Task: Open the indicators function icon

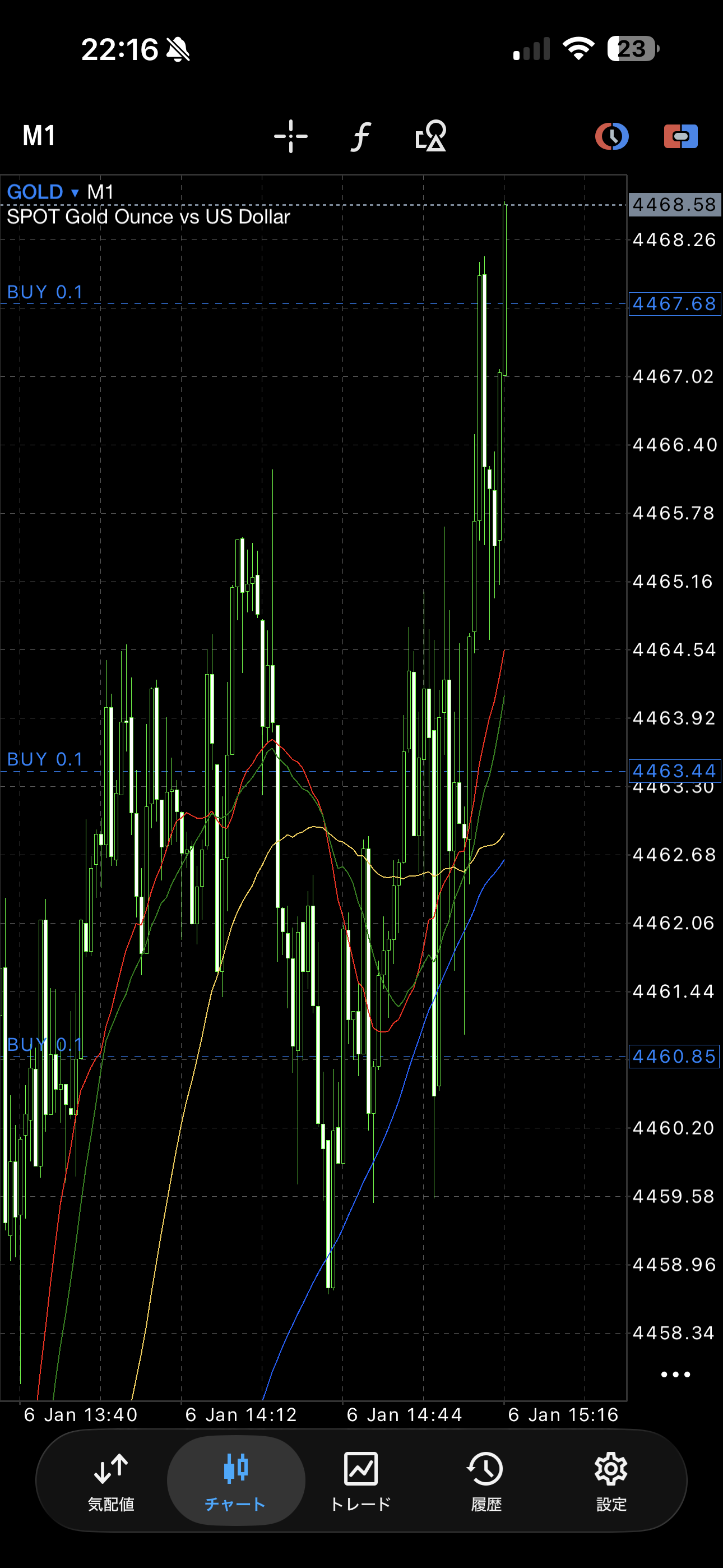Action: click(x=361, y=136)
